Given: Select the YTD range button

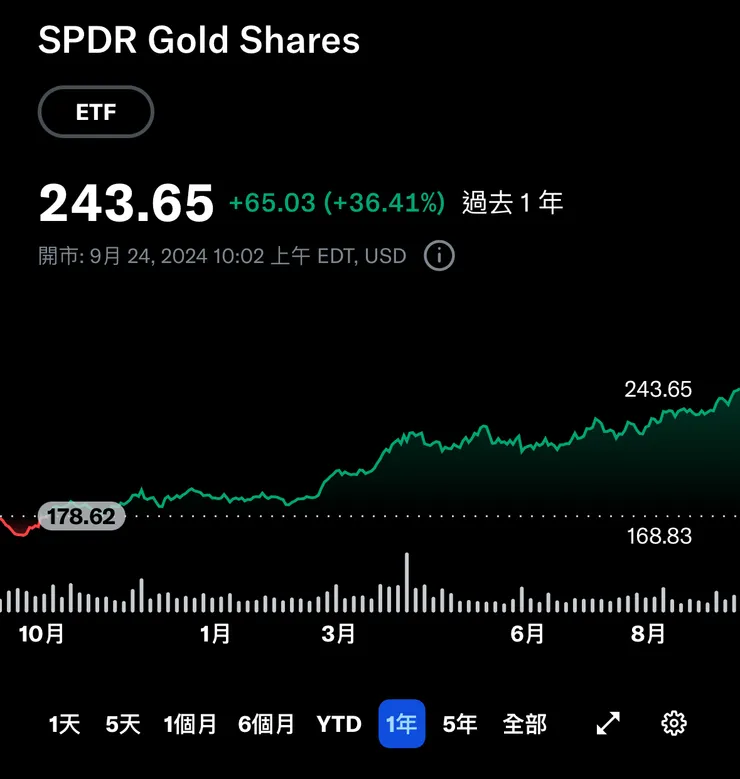Looking at the screenshot, I should point(339,723).
